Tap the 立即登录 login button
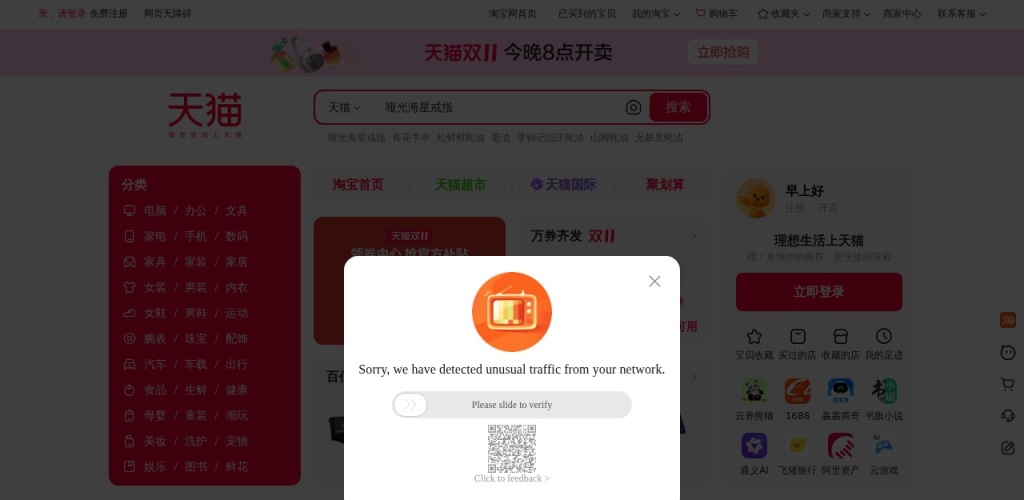1024x500 pixels. [818, 292]
